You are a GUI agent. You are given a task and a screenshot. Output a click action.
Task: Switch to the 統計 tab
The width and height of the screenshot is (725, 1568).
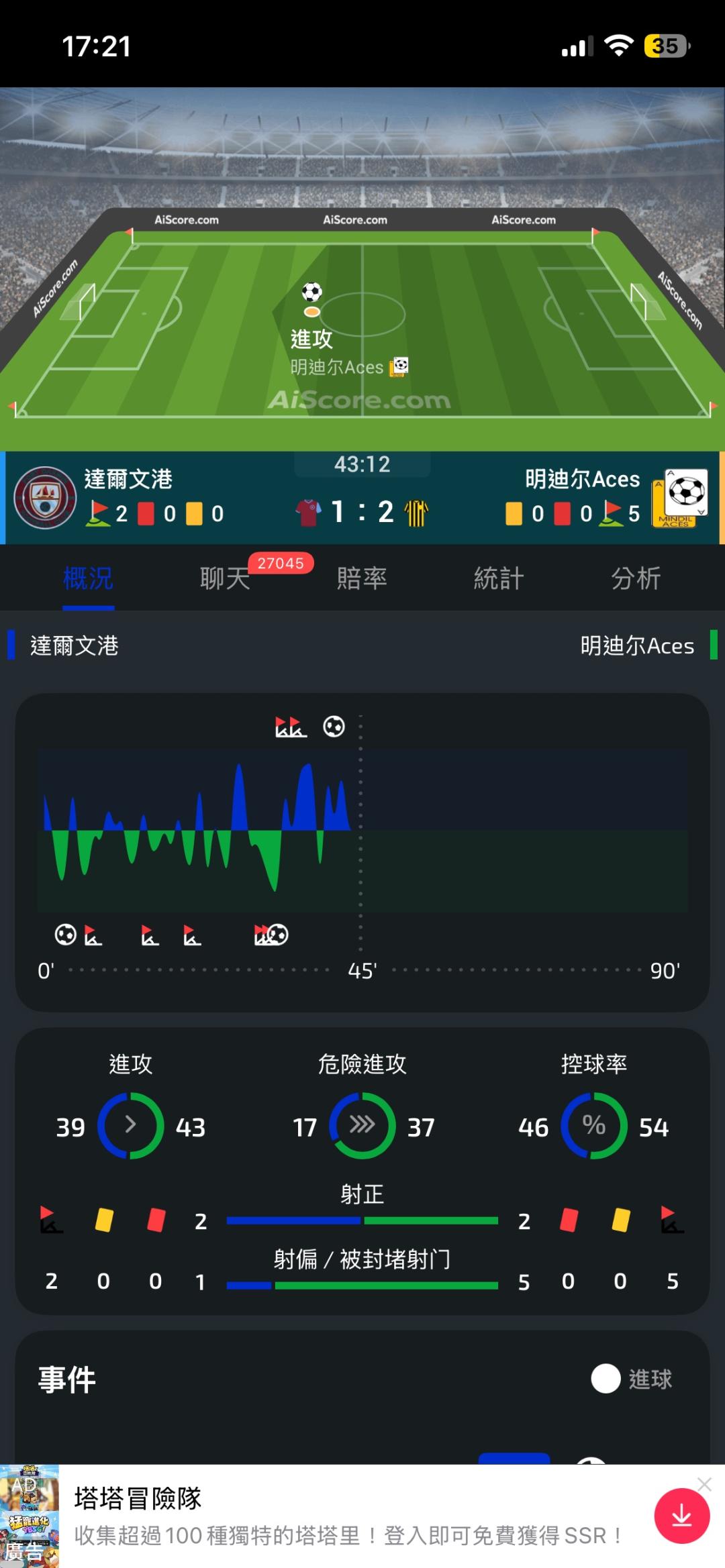(499, 578)
